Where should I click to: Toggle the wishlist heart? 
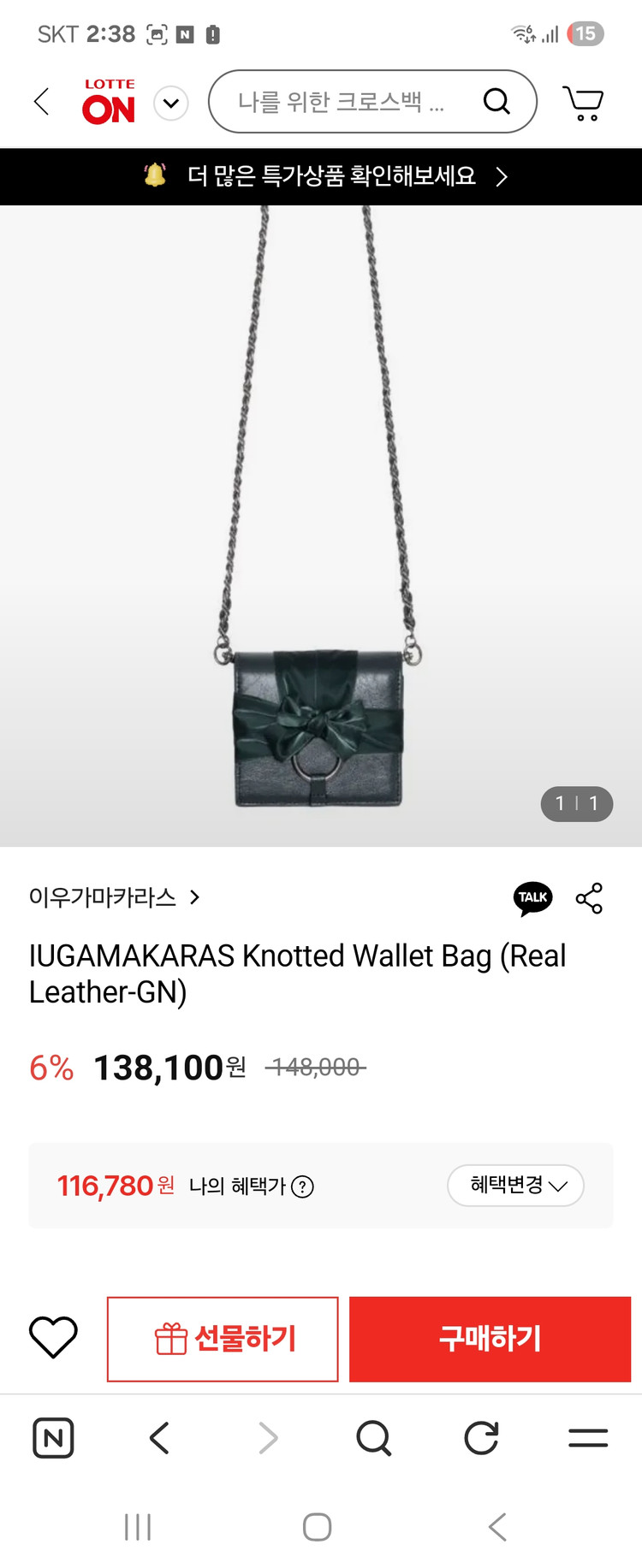pos(51,1339)
